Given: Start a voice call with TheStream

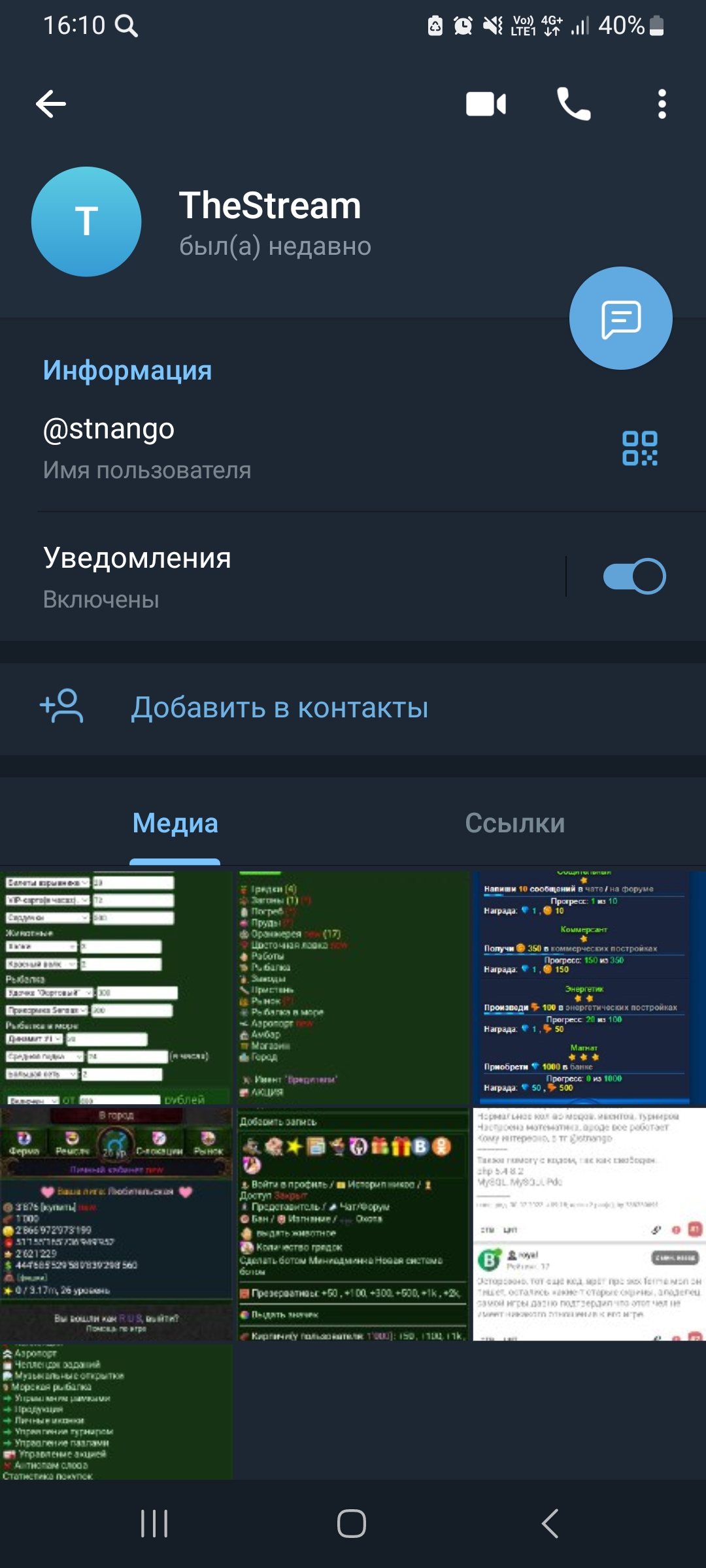Looking at the screenshot, I should pos(573,104).
